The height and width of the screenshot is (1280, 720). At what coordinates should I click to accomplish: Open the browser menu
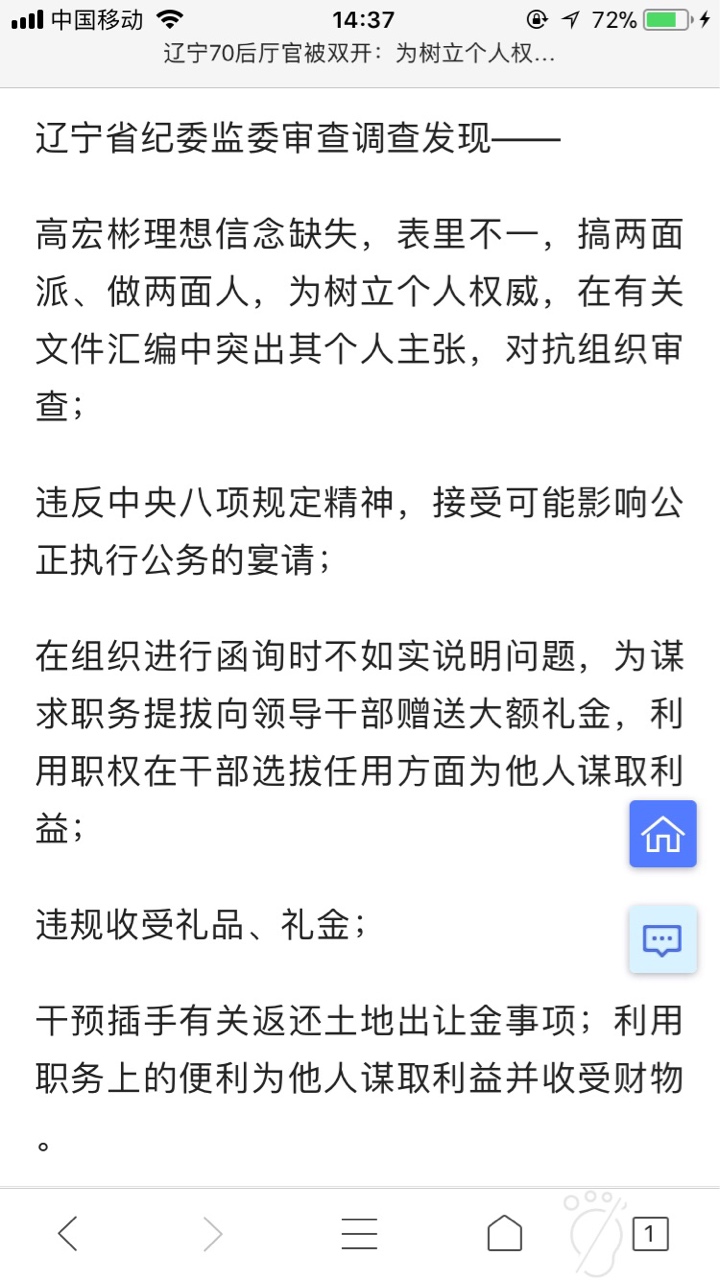pyautogui.click(x=359, y=1234)
